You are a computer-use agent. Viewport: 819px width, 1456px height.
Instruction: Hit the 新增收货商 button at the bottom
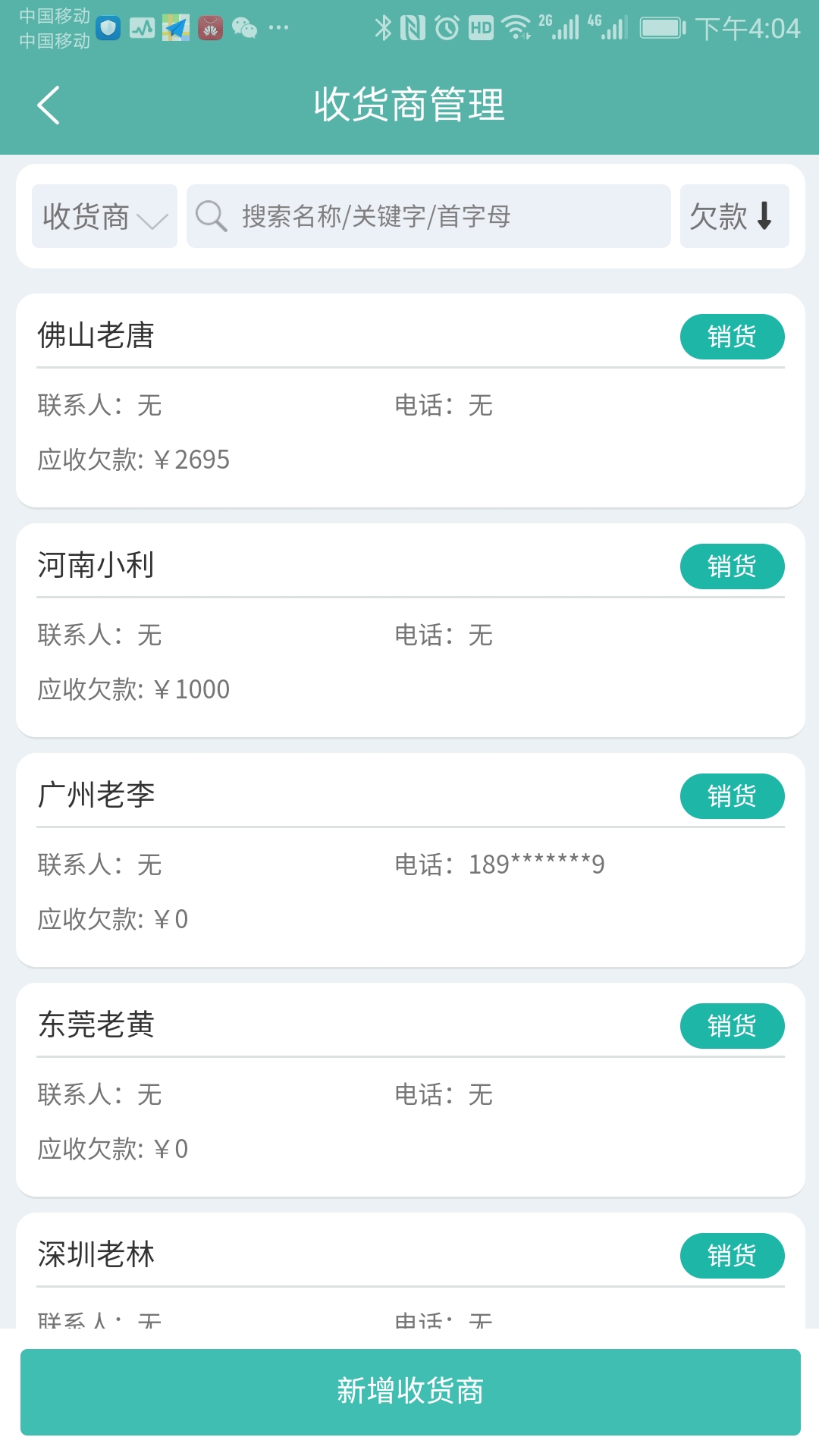tap(409, 1392)
